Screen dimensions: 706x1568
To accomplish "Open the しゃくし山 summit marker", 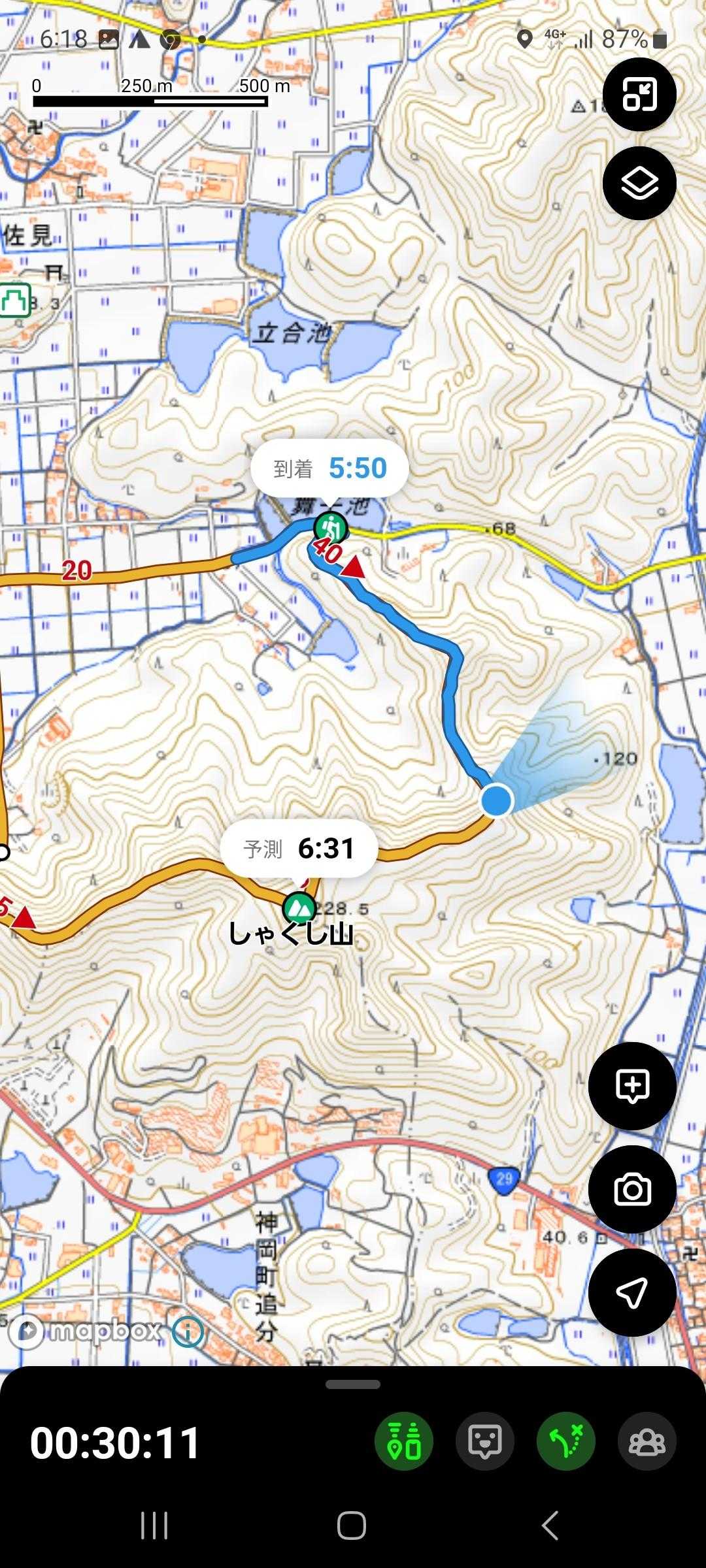I will pyautogui.click(x=299, y=908).
